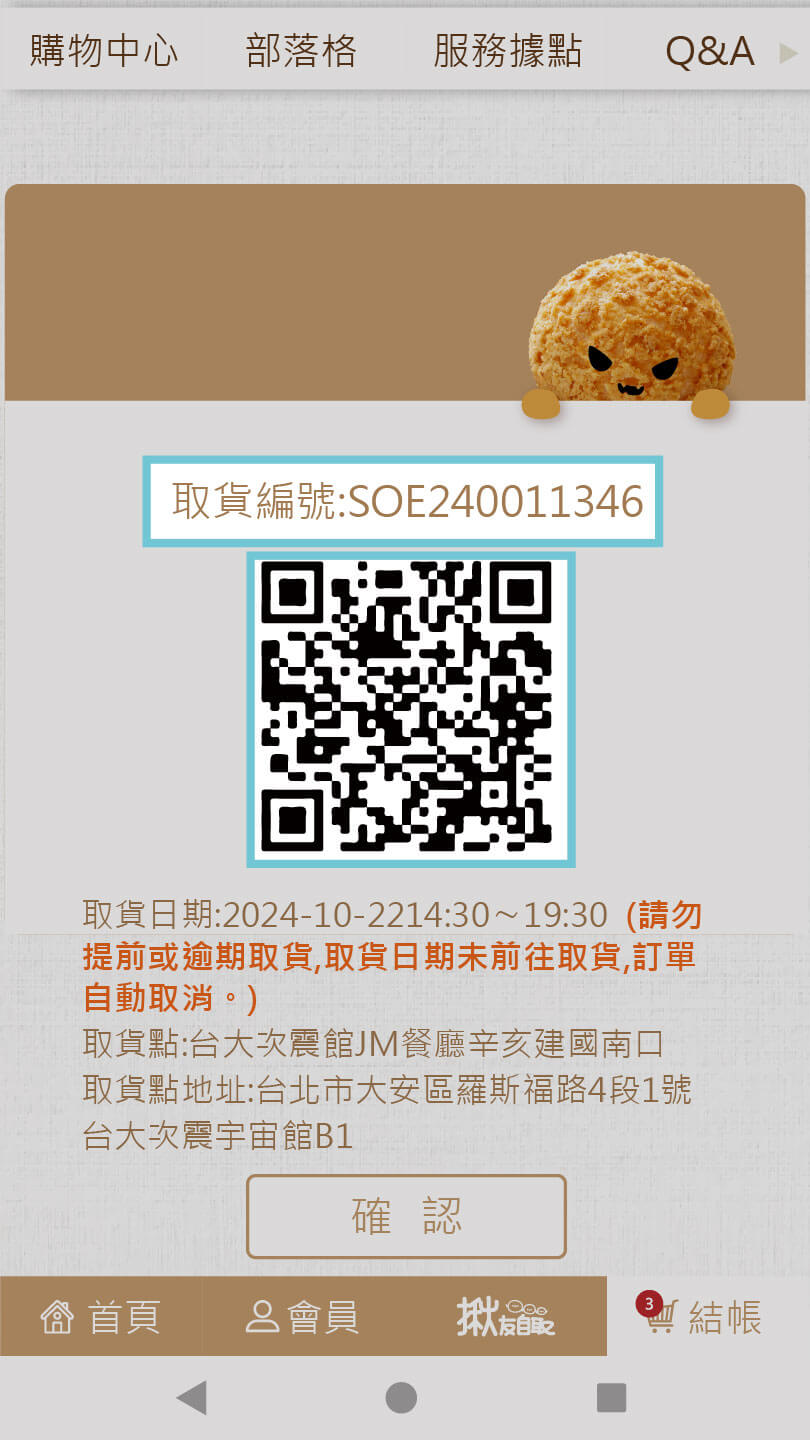Open the 購物中心 menu item
Screen dimensions: 810x1440
104,51
